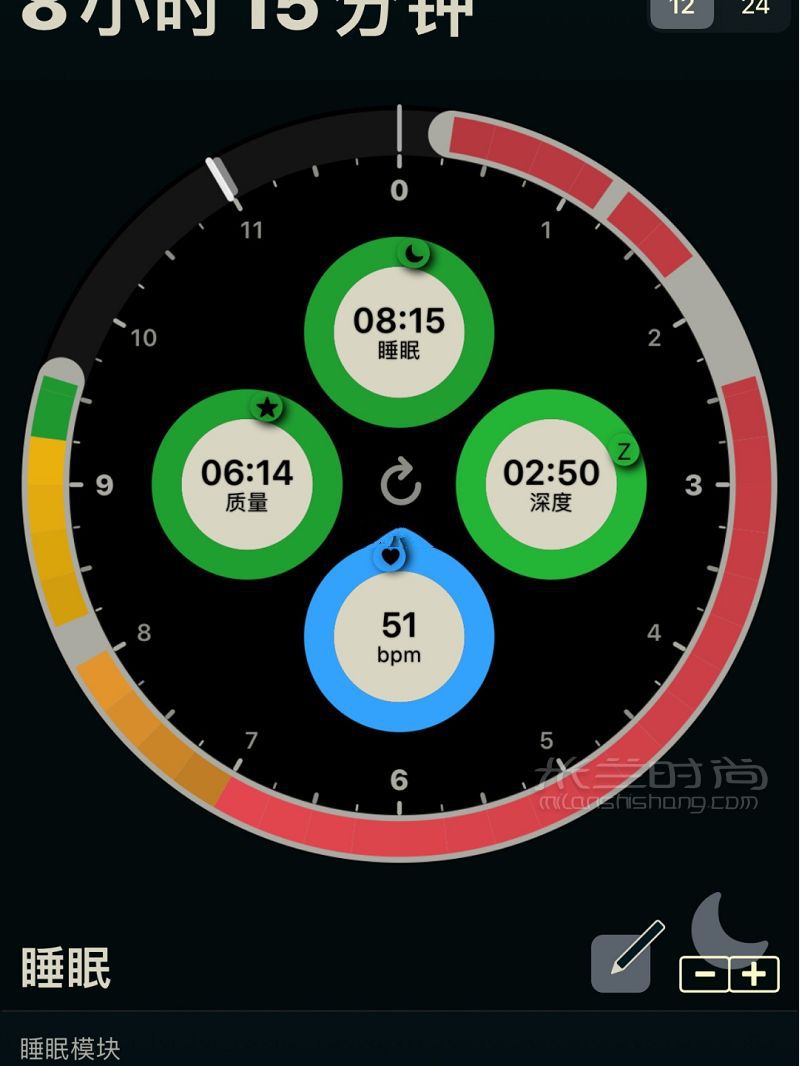Tap the minus button under the moon
The image size is (800, 1066).
(x=704, y=974)
